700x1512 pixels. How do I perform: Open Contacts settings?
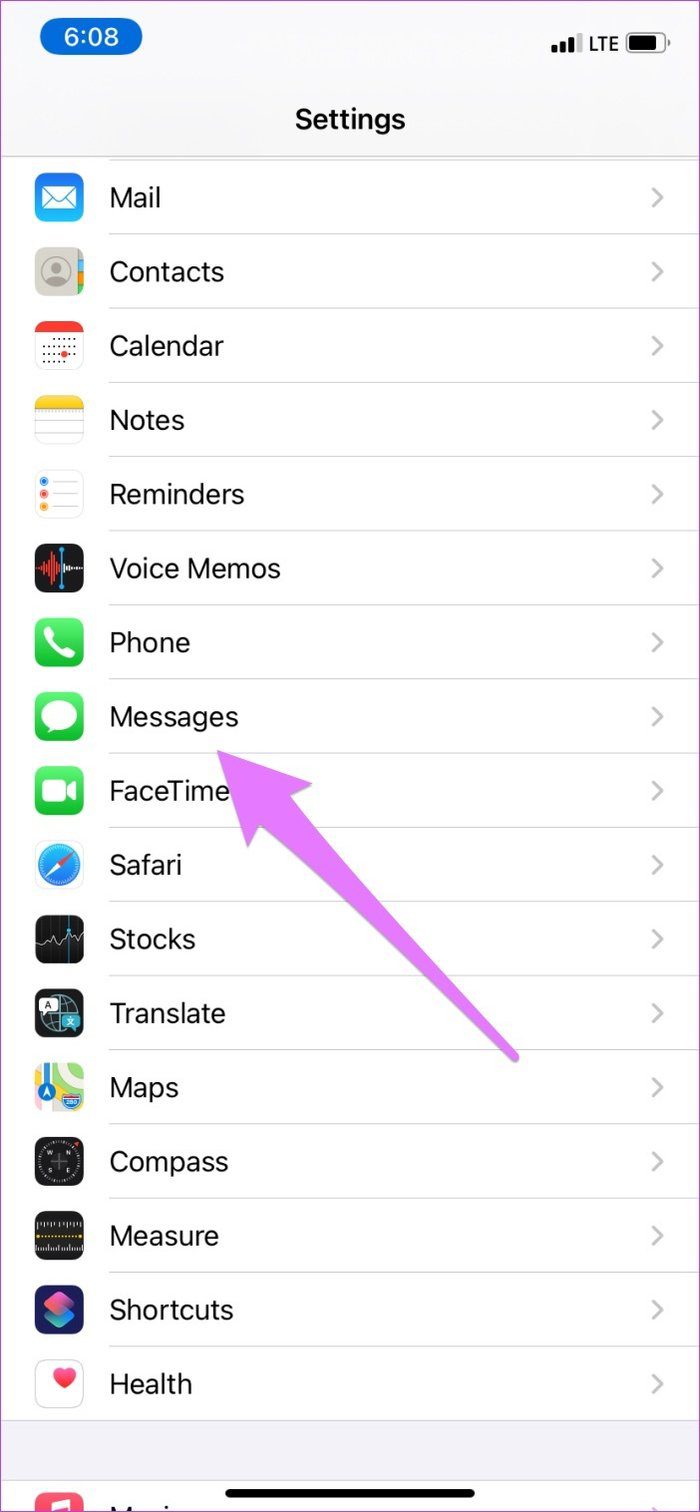[350, 272]
